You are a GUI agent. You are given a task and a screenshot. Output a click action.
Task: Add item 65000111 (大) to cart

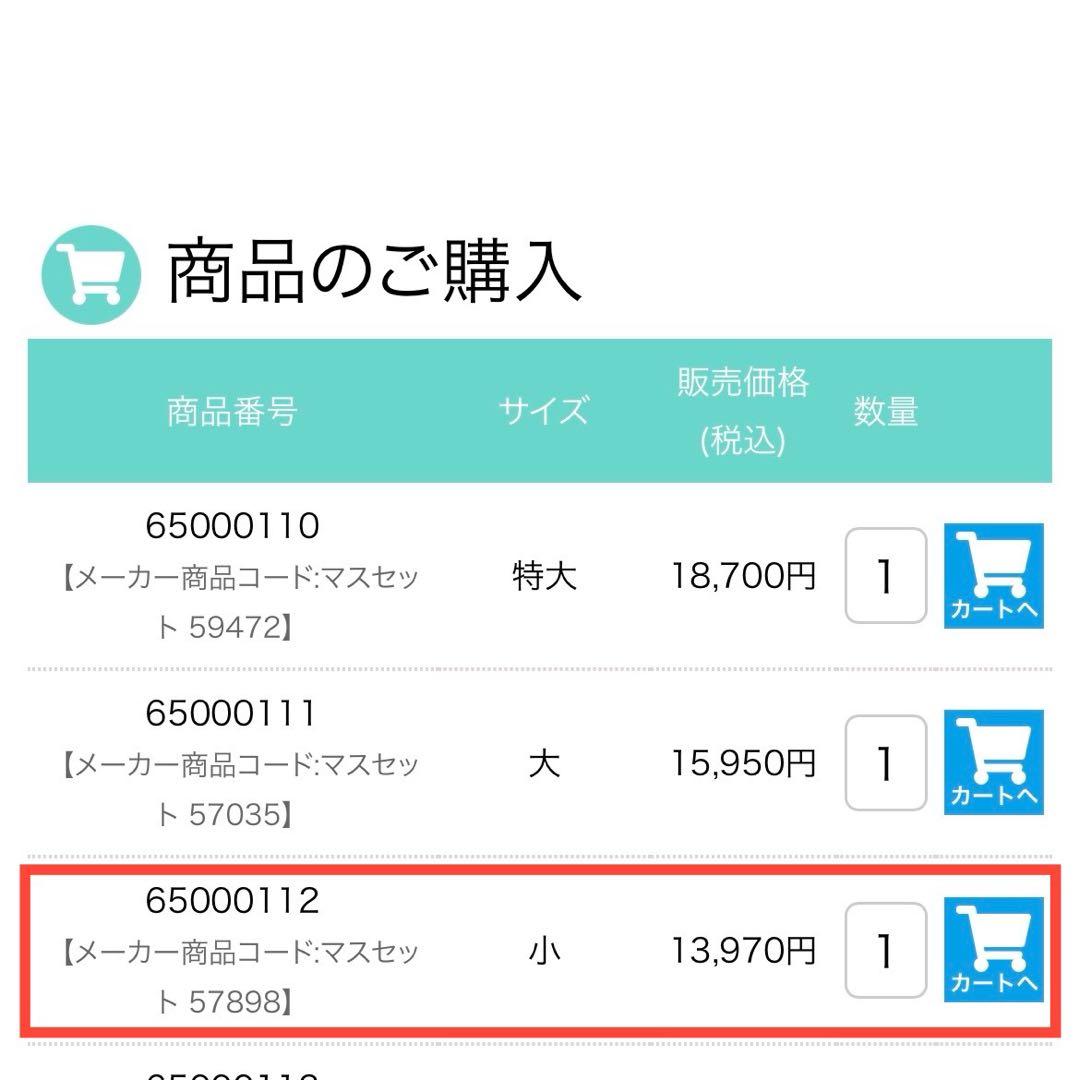pos(993,763)
